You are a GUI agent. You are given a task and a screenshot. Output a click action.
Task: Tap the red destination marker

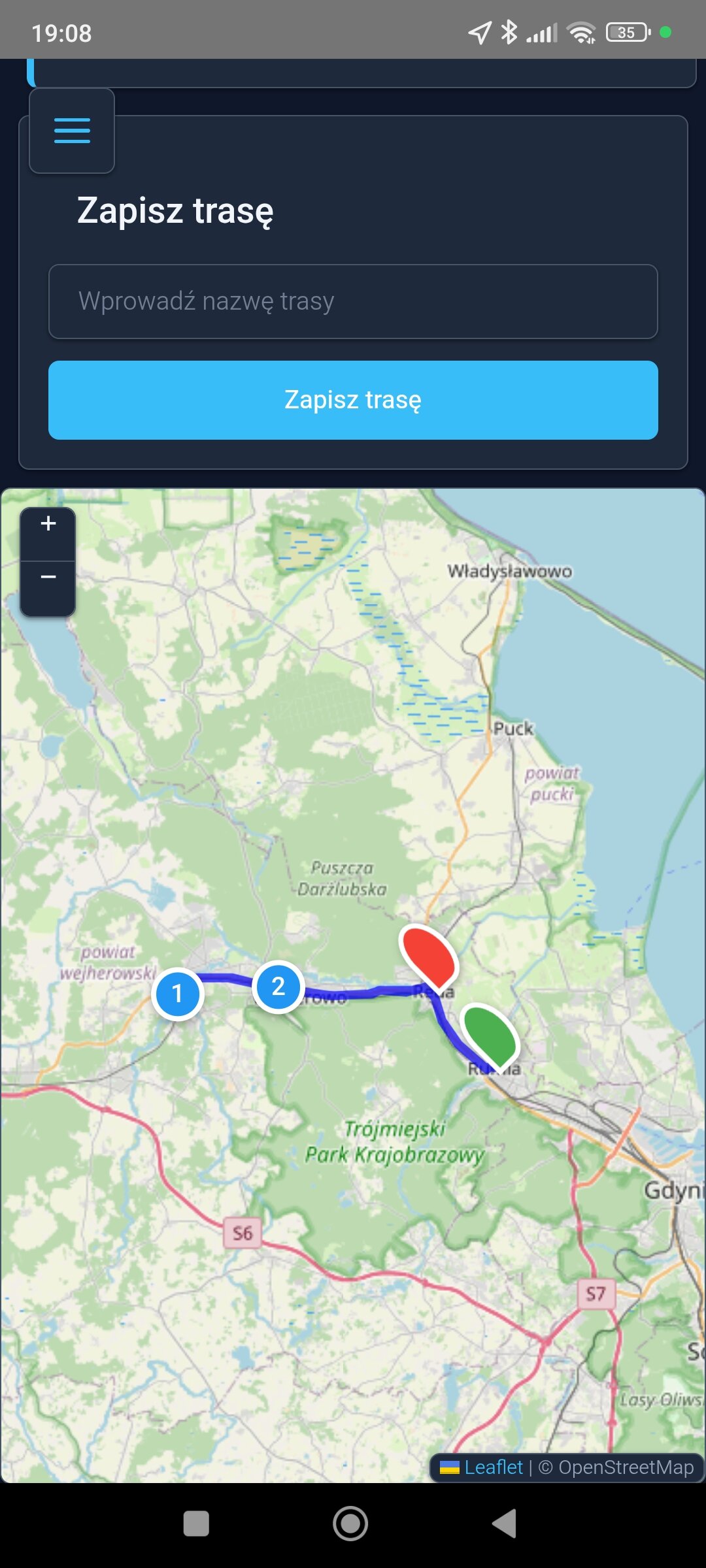click(x=428, y=956)
